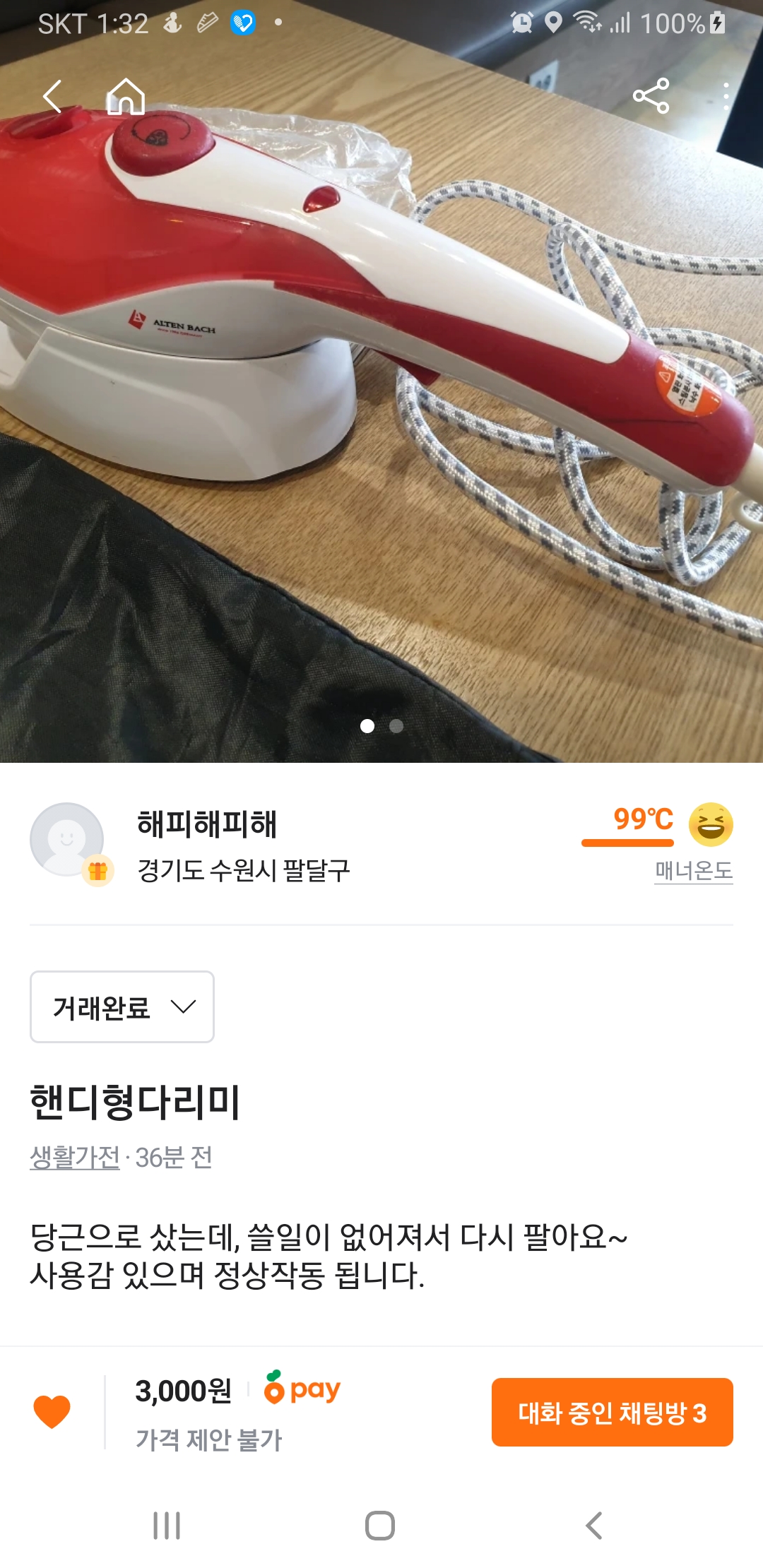This screenshot has width=763, height=1568.
Task: Open seller 해피해피해's profile
Action: click(206, 825)
